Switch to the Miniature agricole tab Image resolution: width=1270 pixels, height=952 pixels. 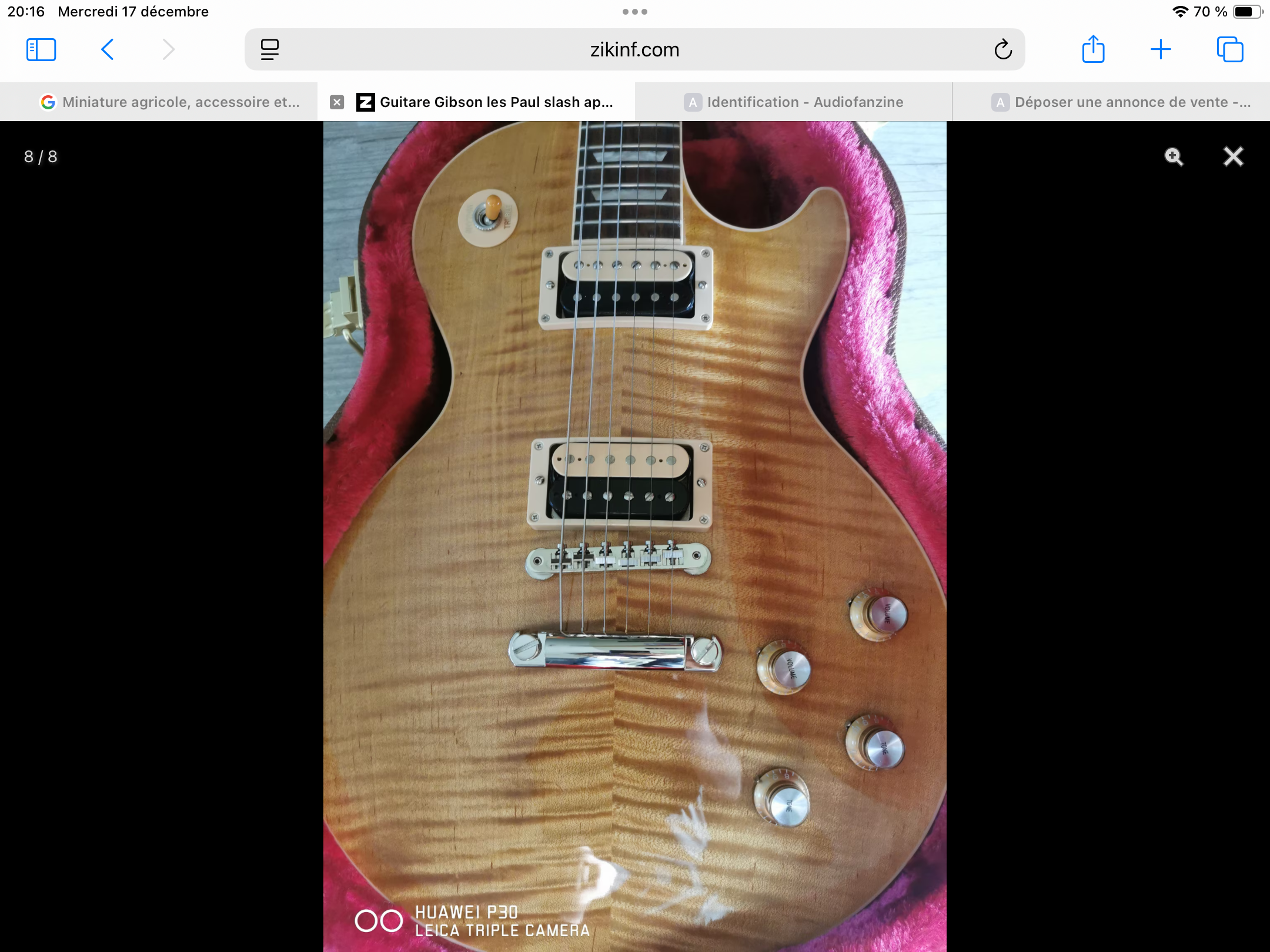pyautogui.click(x=171, y=102)
